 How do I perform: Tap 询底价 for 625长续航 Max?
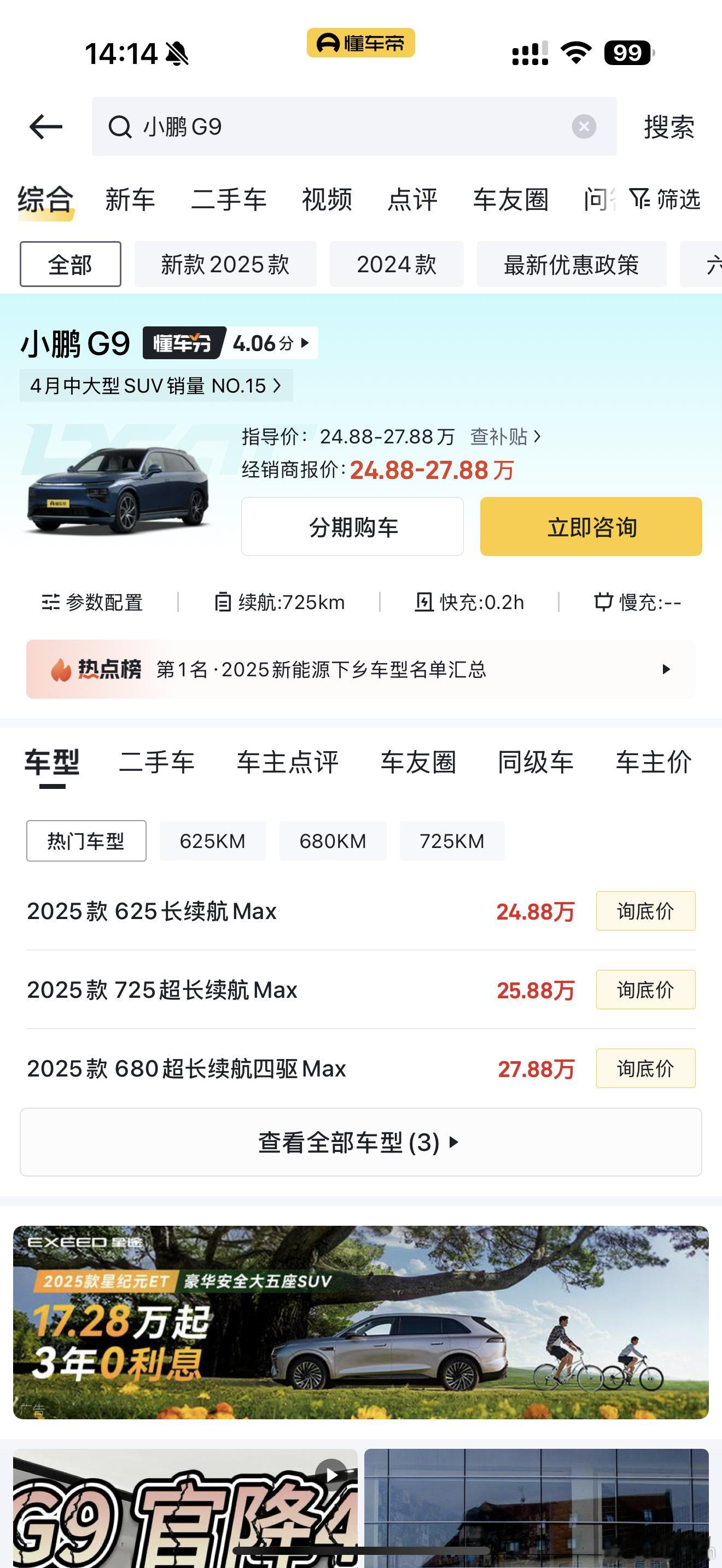(x=645, y=911)
